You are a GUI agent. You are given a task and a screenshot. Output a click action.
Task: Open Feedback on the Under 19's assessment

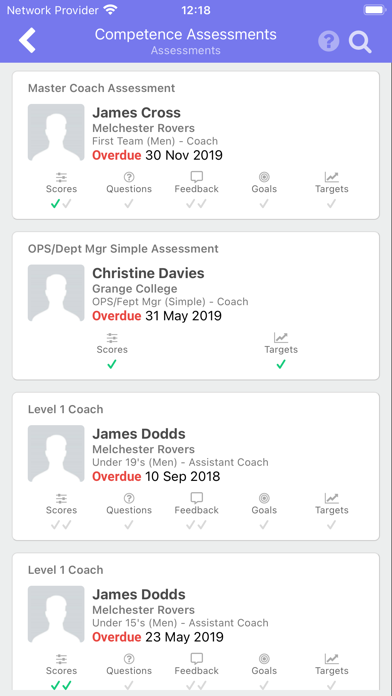[x=196, y=511]
